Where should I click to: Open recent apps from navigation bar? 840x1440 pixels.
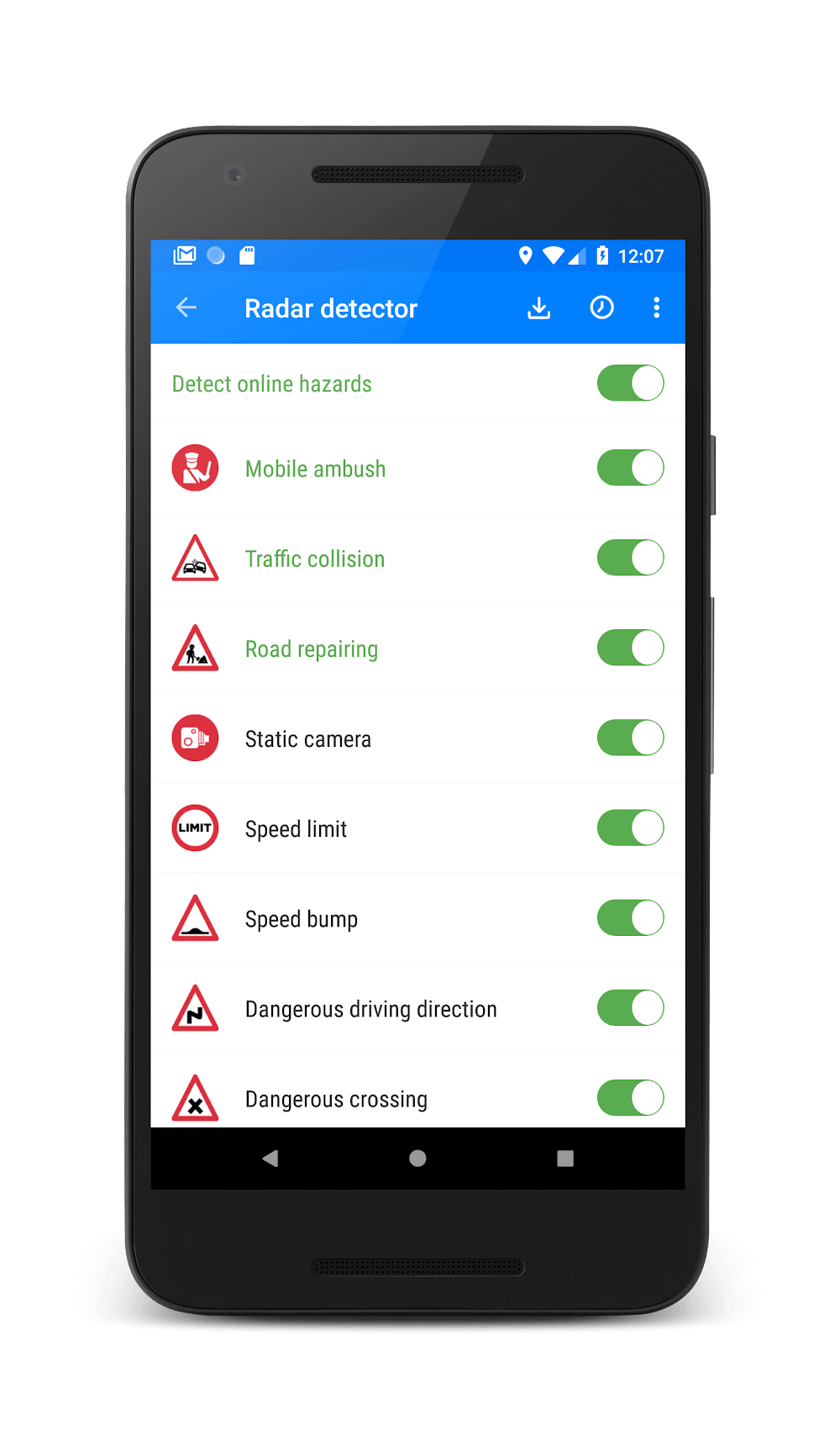(565, 1159)
